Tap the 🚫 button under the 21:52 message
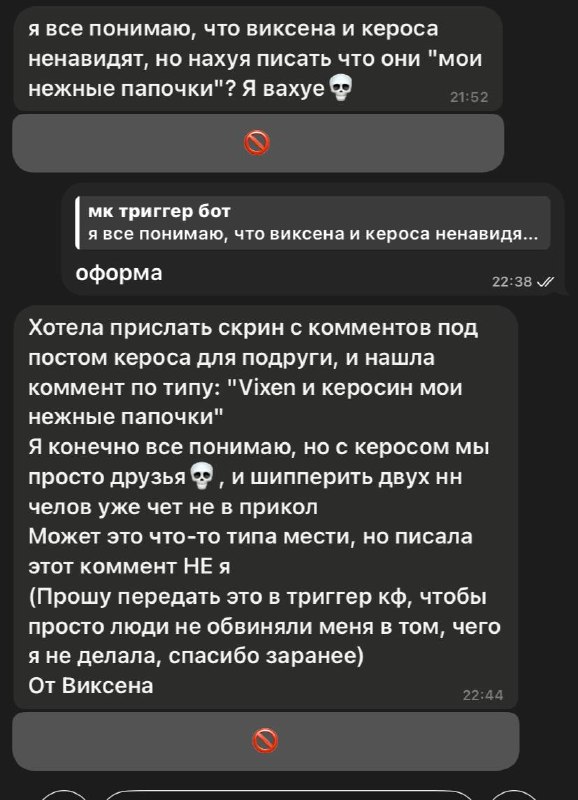578x800 pixels. click(258, 143)
